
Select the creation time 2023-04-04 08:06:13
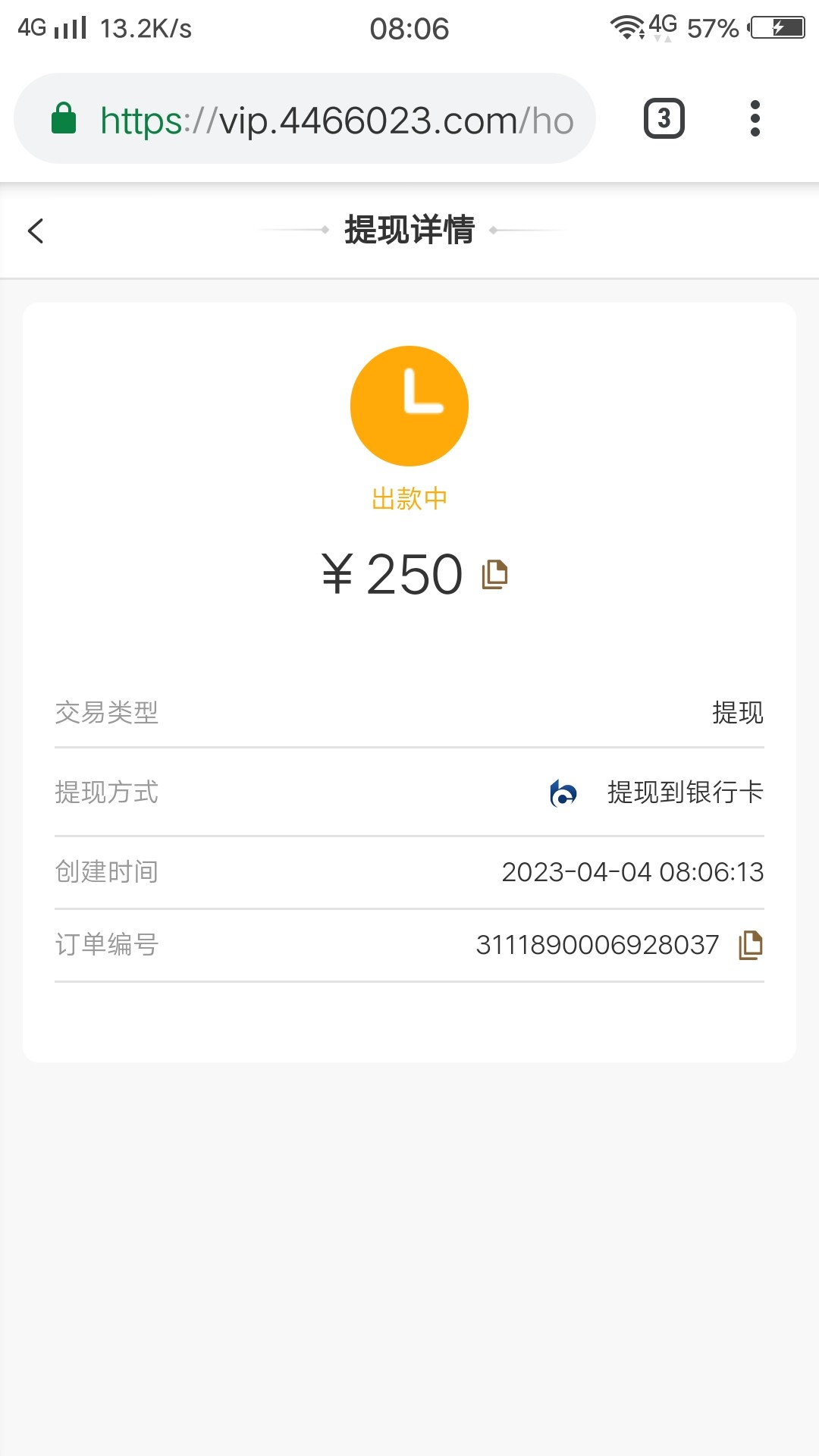pyautogui.click(x=632, y=872)
